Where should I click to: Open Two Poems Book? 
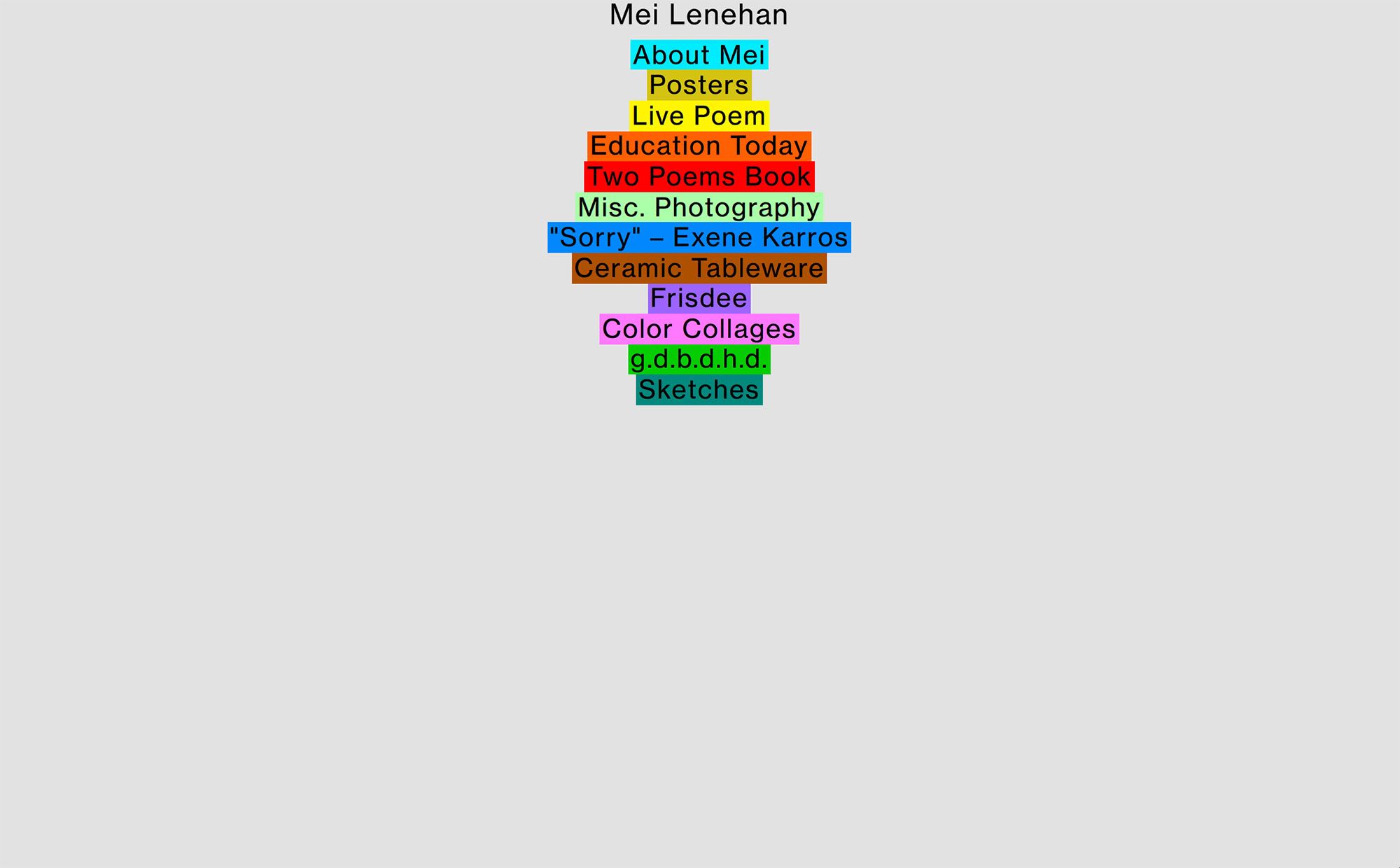pyautogui.click(x=699, y=176)
